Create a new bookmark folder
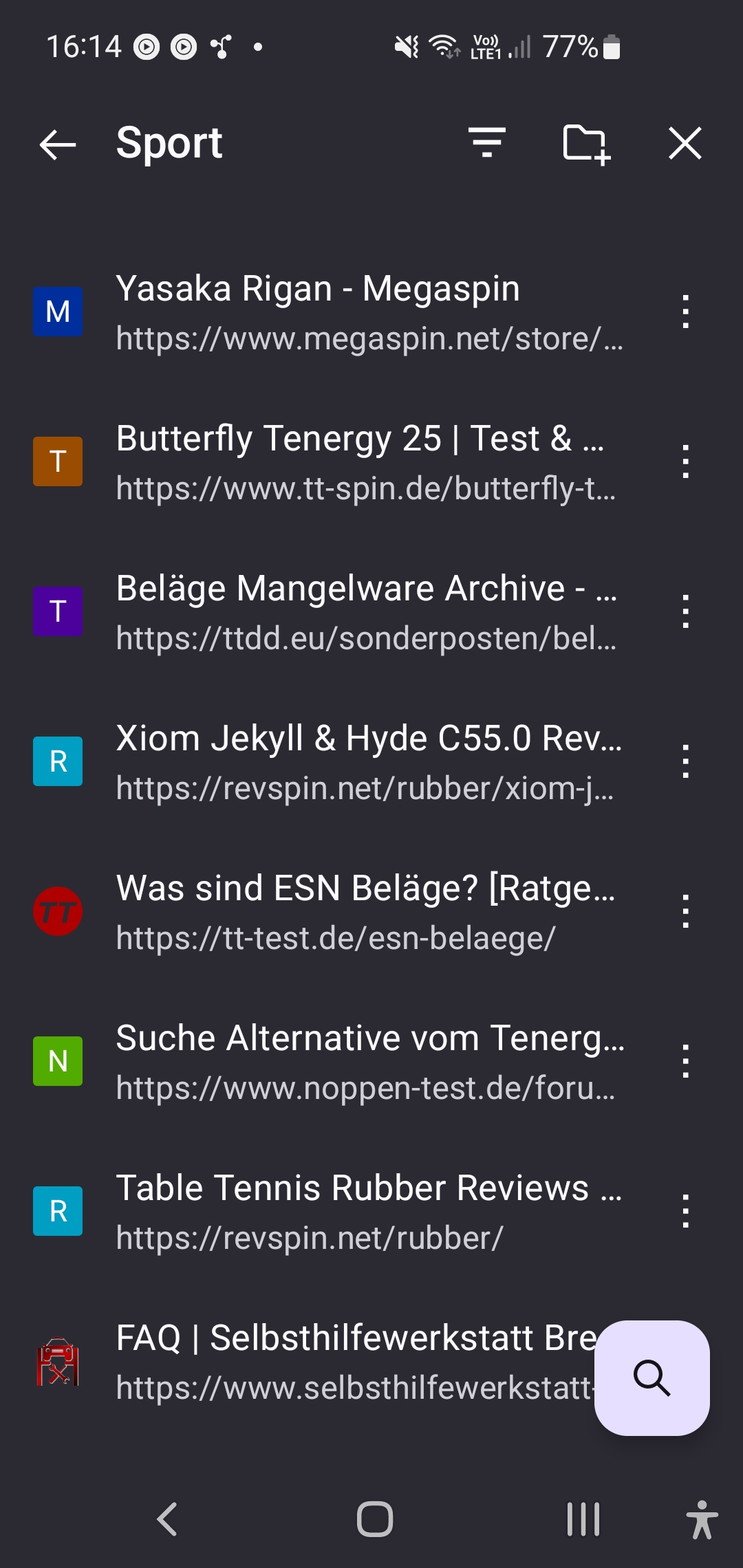743x1568 pixels. point(585,144)
